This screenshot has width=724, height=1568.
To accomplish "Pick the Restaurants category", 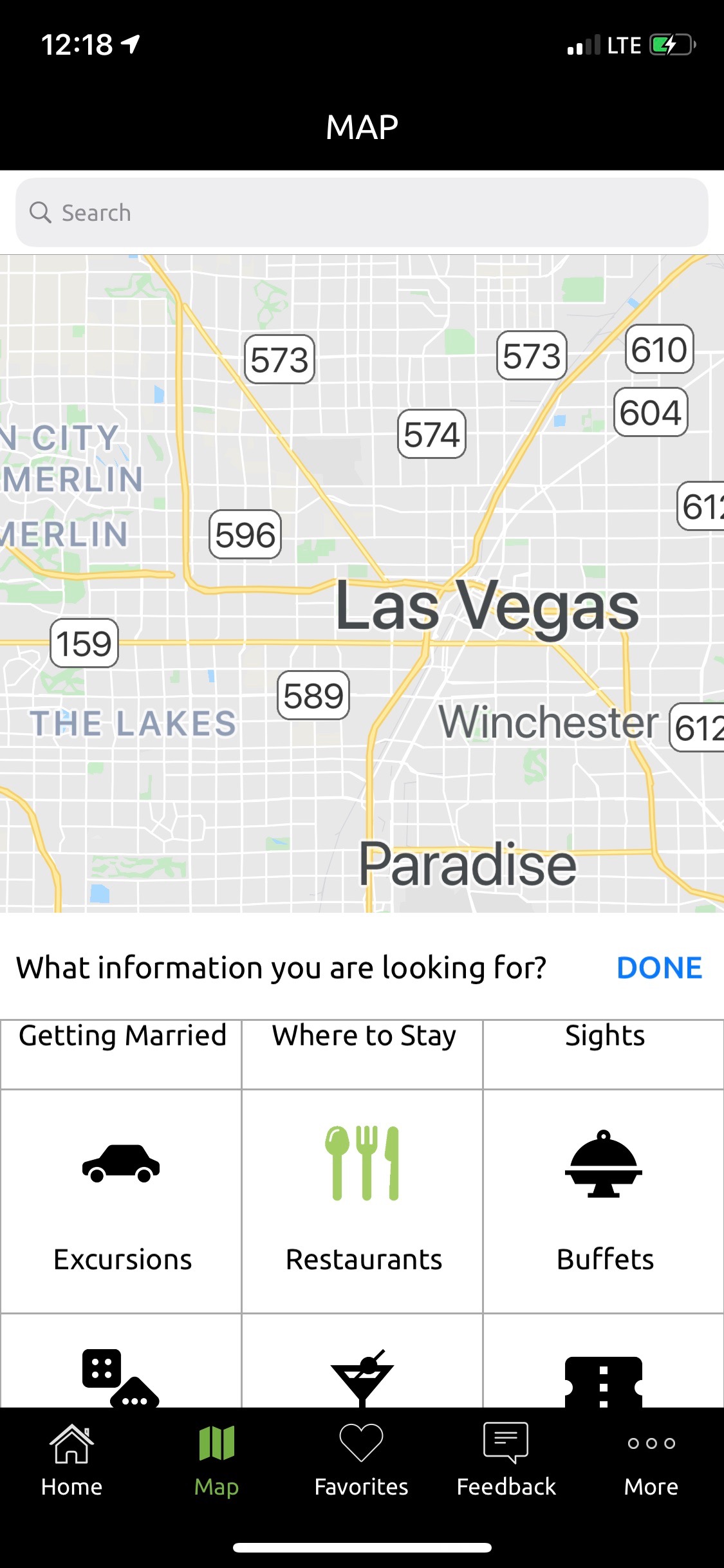I will (362, 1201).
